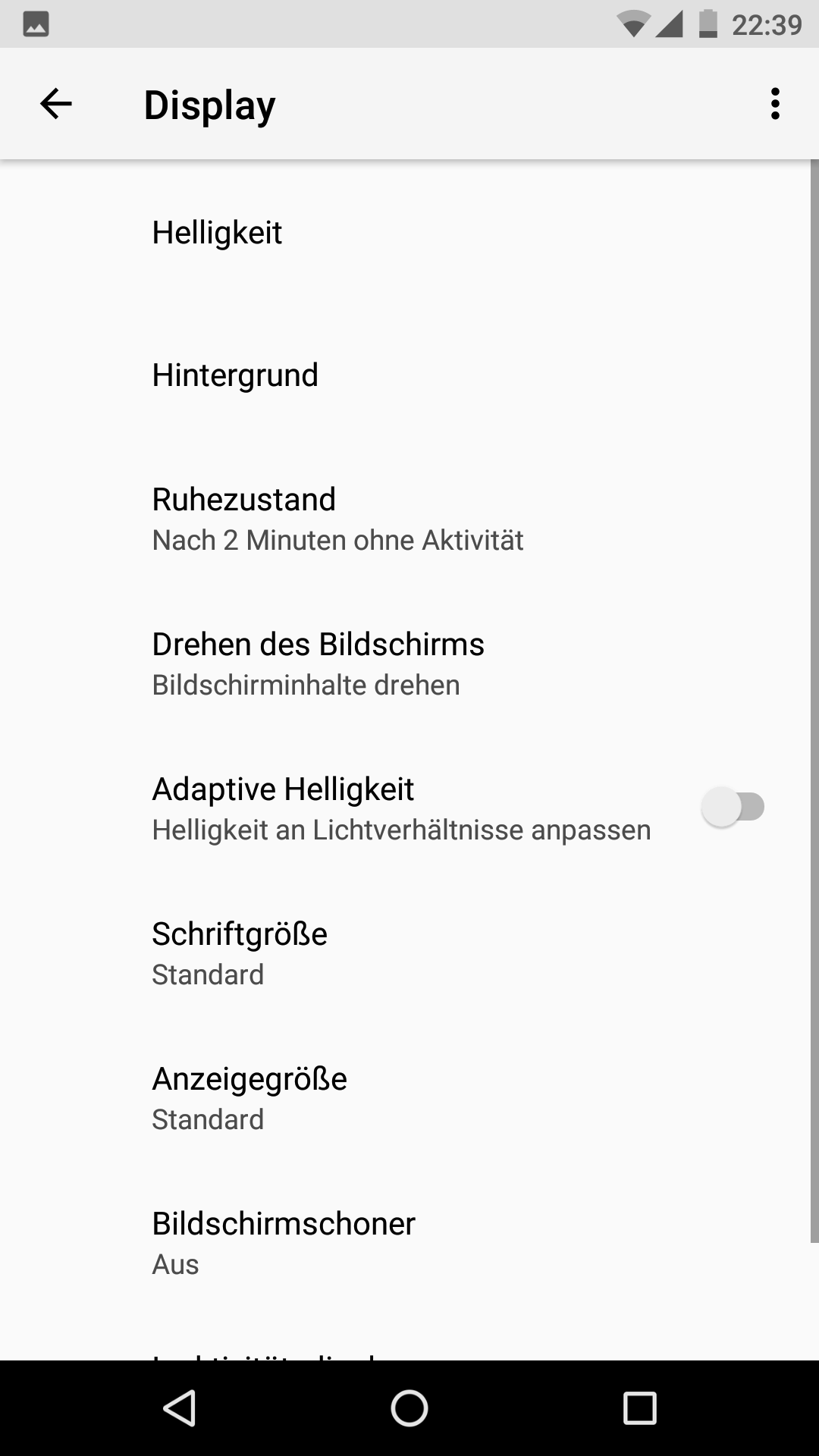Open Bildschirmschoner settings
The height and width of the screenshot is (1456, 819).
(x=284, y=1242)
